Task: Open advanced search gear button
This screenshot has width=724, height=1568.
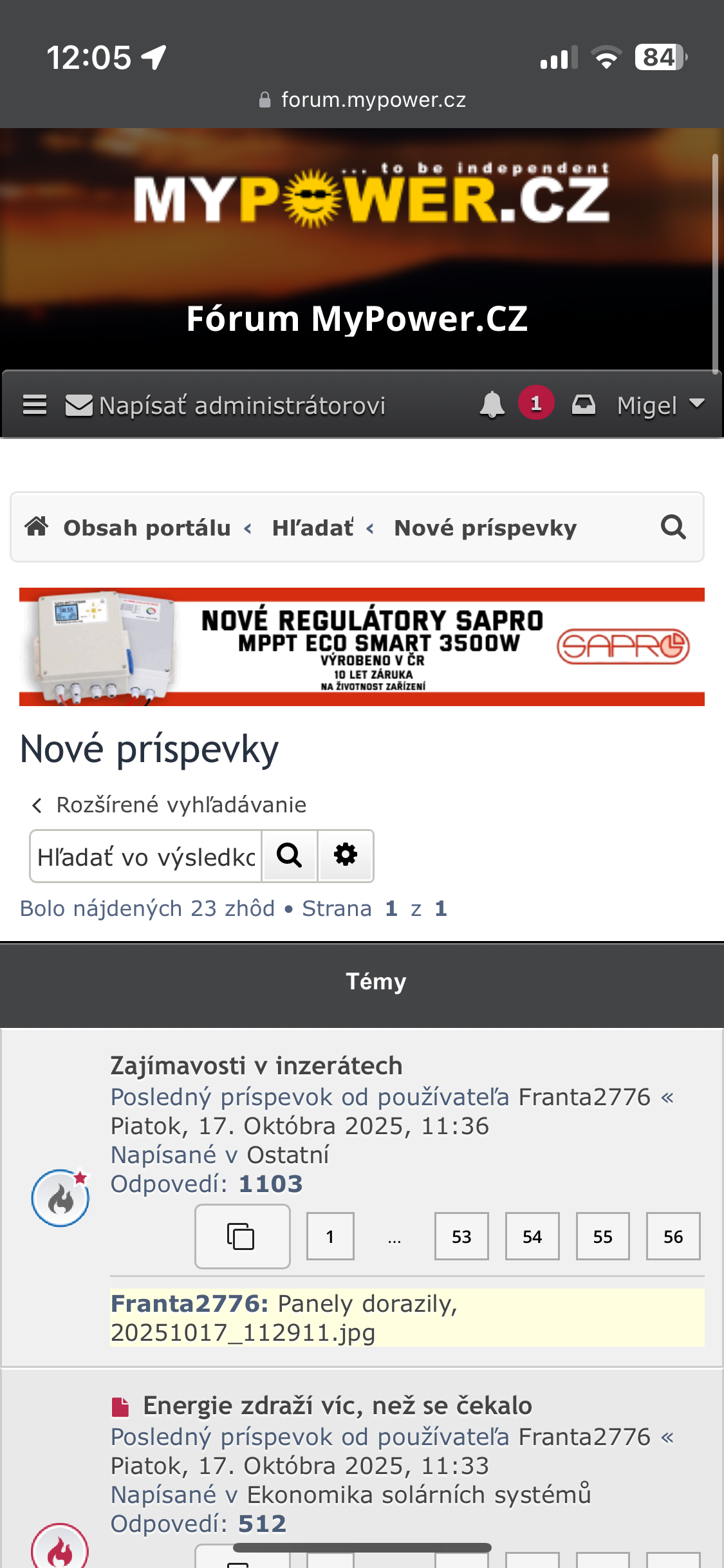Action: tap(346, 855)
